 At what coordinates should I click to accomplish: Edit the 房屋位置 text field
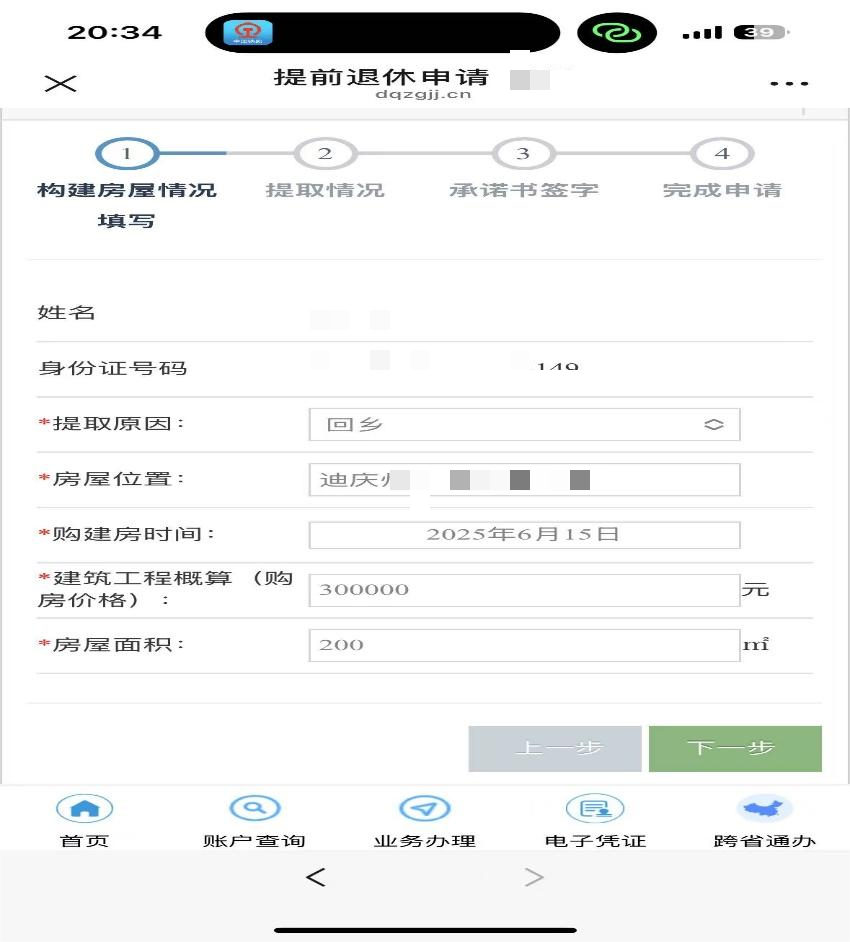click(x=524, y=480)
